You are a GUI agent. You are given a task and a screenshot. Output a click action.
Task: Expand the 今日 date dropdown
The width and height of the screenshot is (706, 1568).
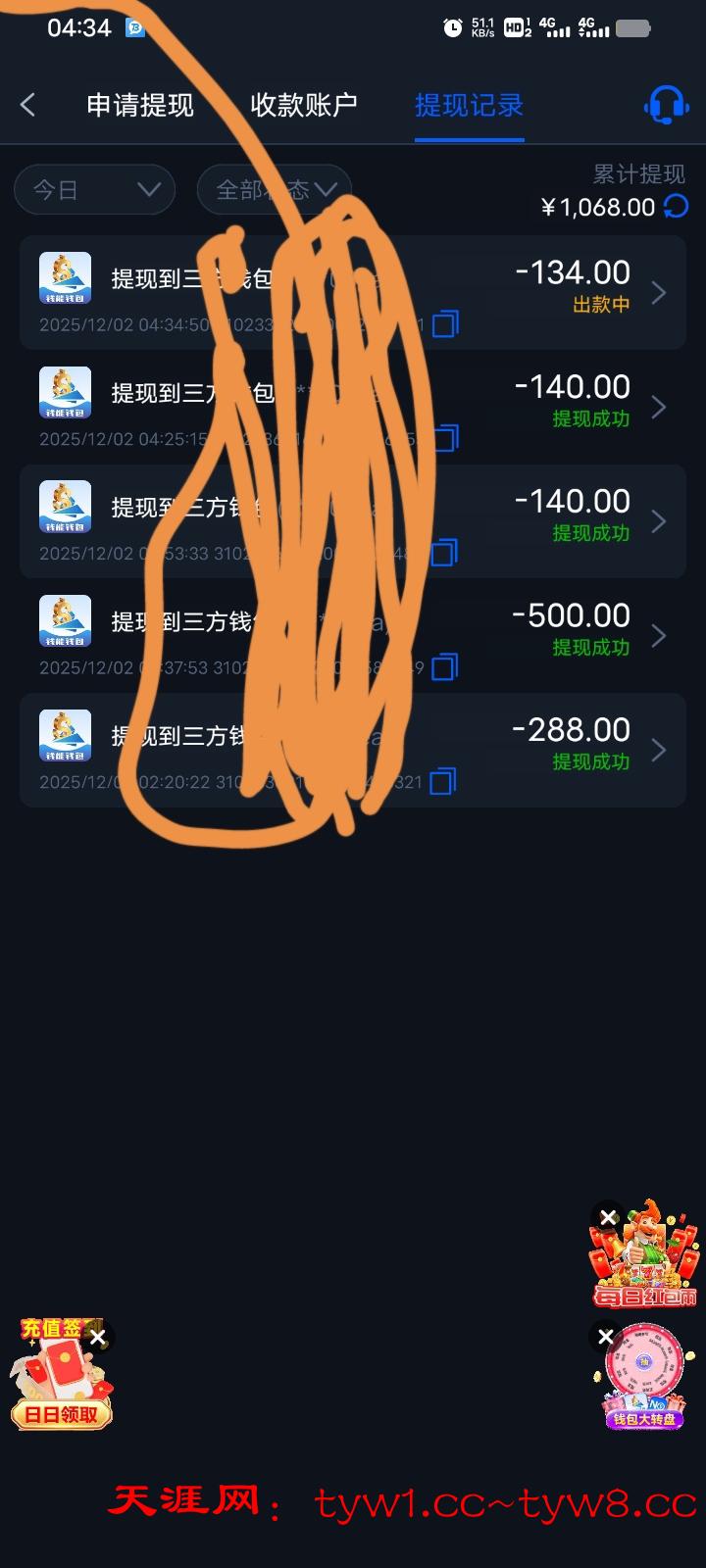point(94,189)
